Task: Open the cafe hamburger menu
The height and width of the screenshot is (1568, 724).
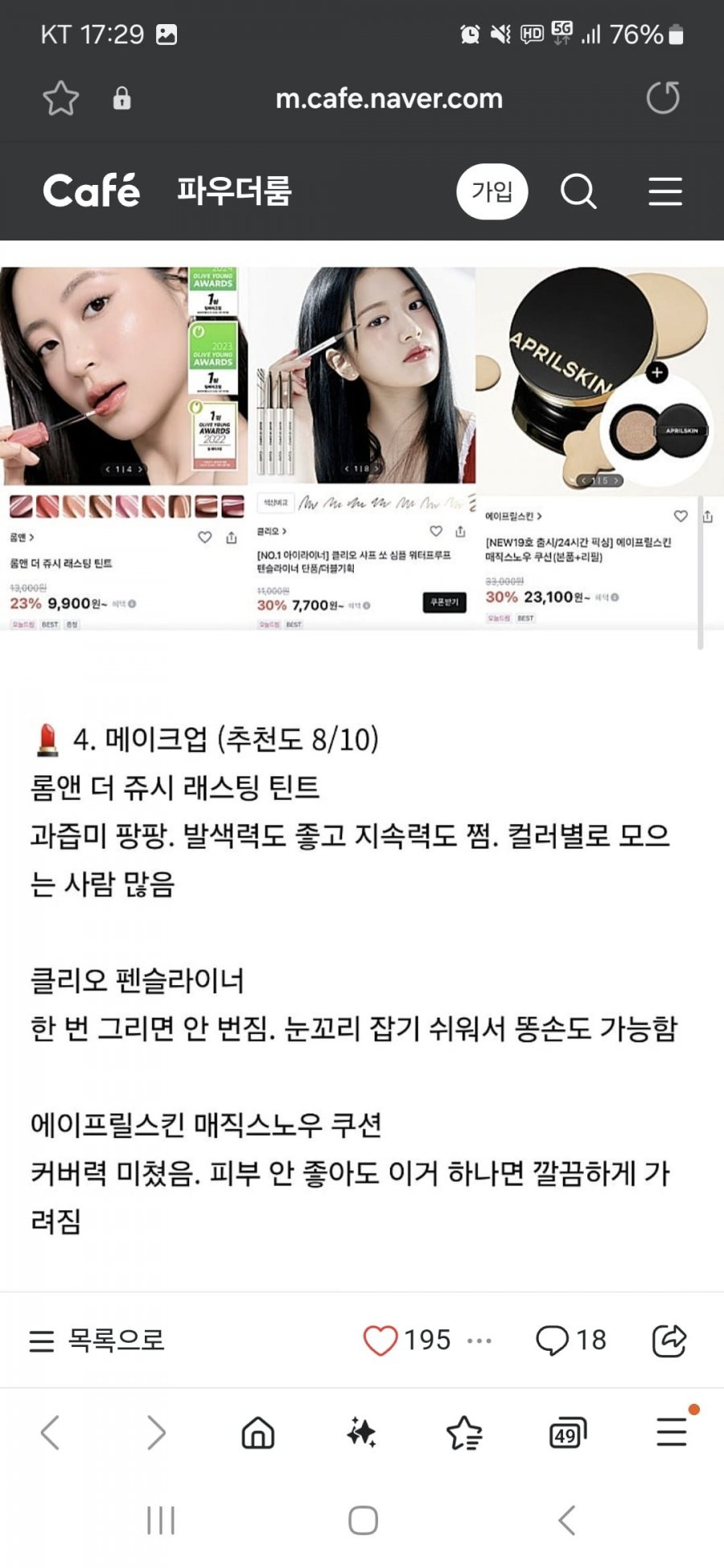Action: click(665, 191)
